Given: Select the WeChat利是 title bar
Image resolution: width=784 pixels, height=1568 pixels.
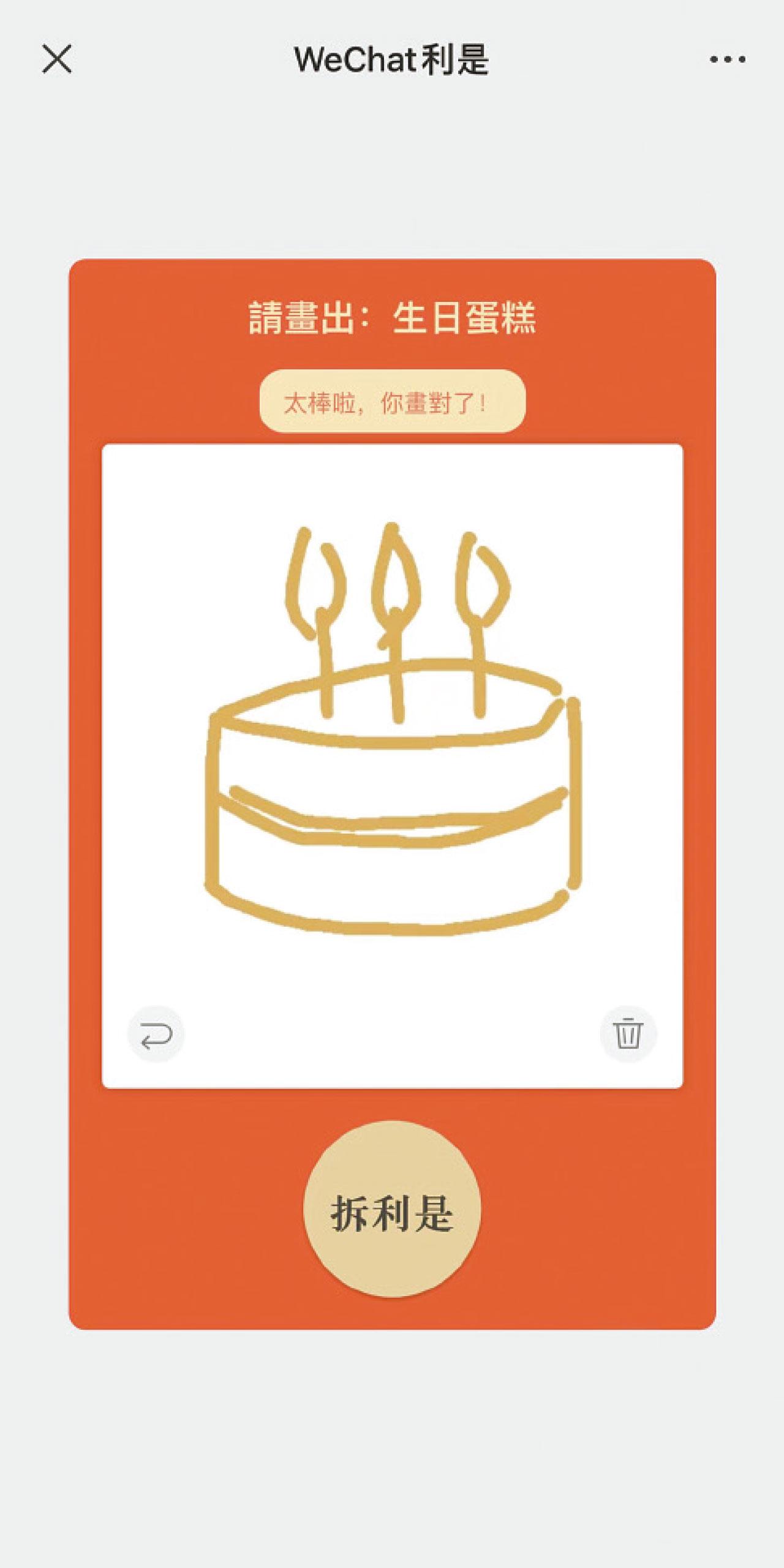Looking at the screenshot, I should coord(392,59).
